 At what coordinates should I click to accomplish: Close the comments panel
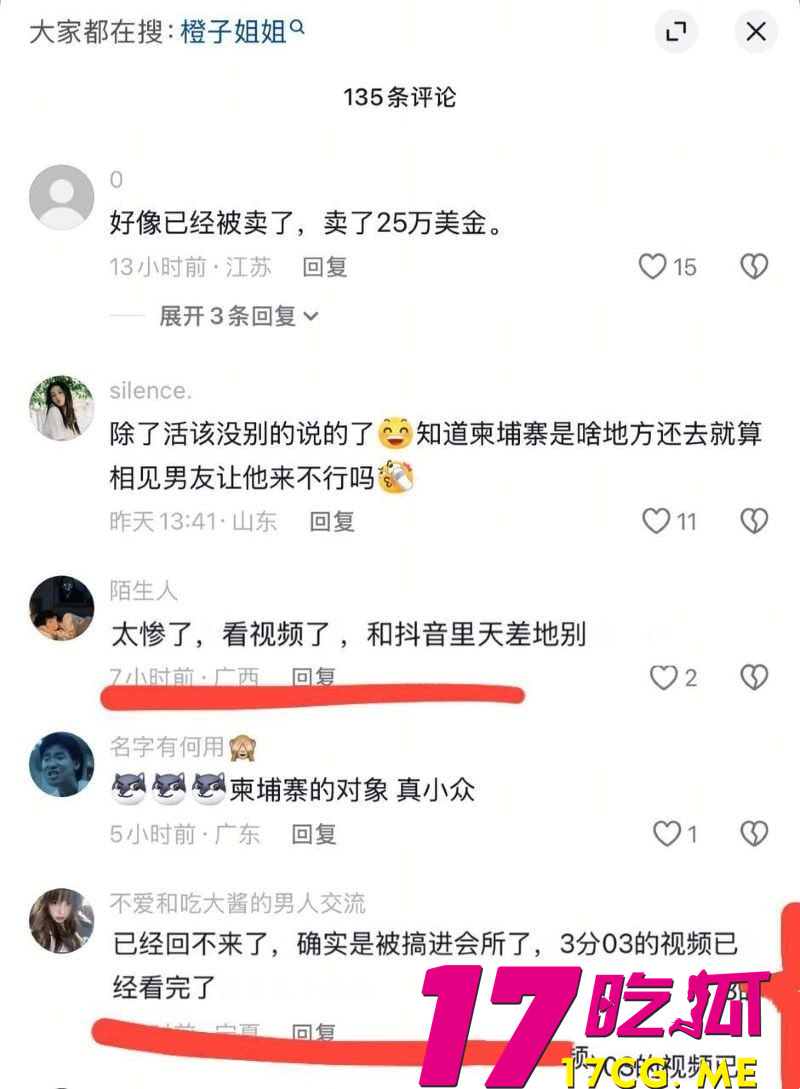click(x=756, y=33)
